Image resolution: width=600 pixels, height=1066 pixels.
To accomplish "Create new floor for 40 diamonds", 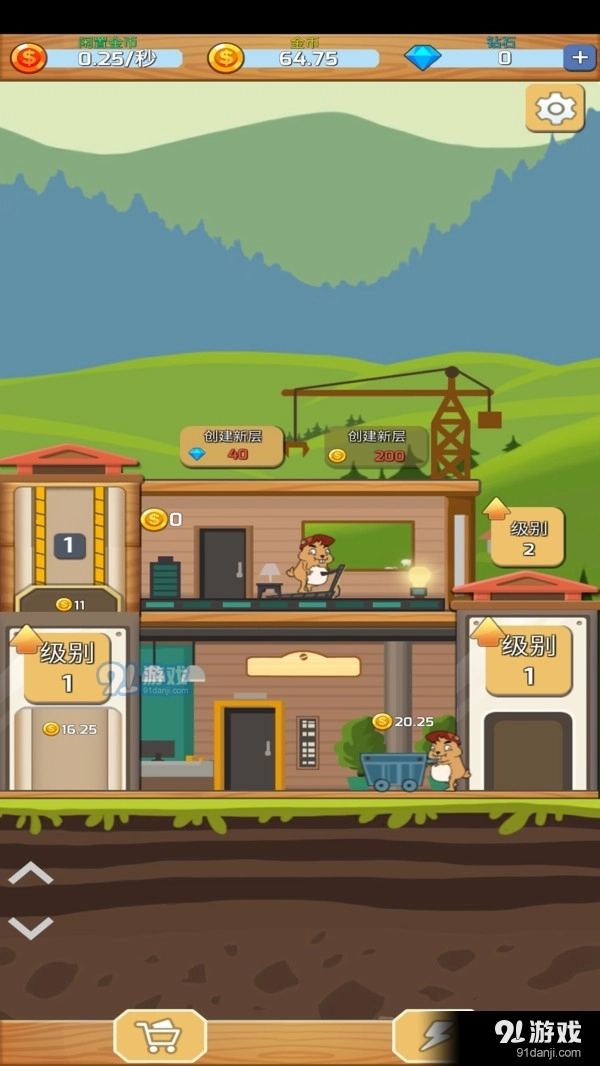I will click(232, 446).
